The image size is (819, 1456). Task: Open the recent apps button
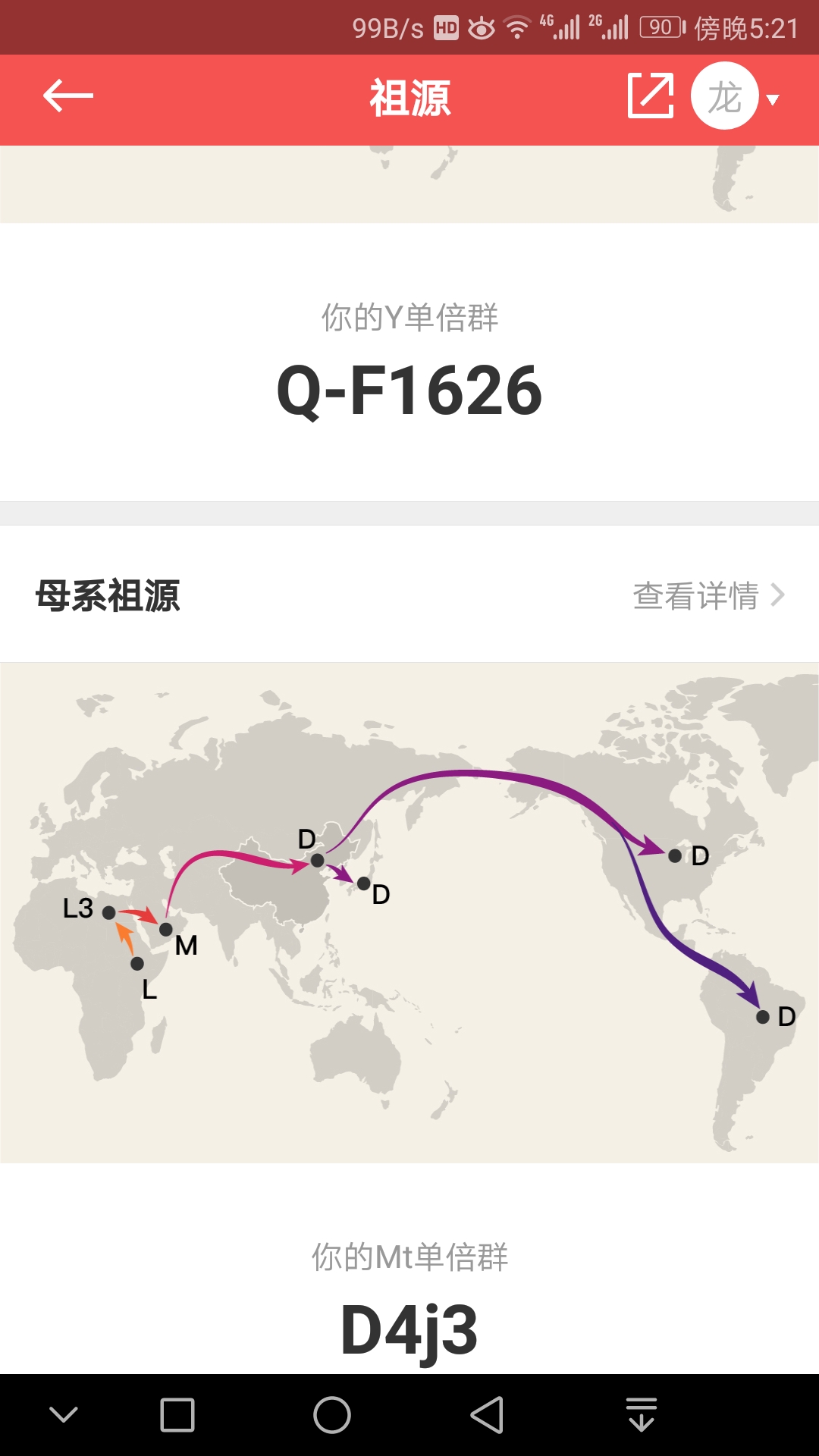click(x=177, y=1415)
